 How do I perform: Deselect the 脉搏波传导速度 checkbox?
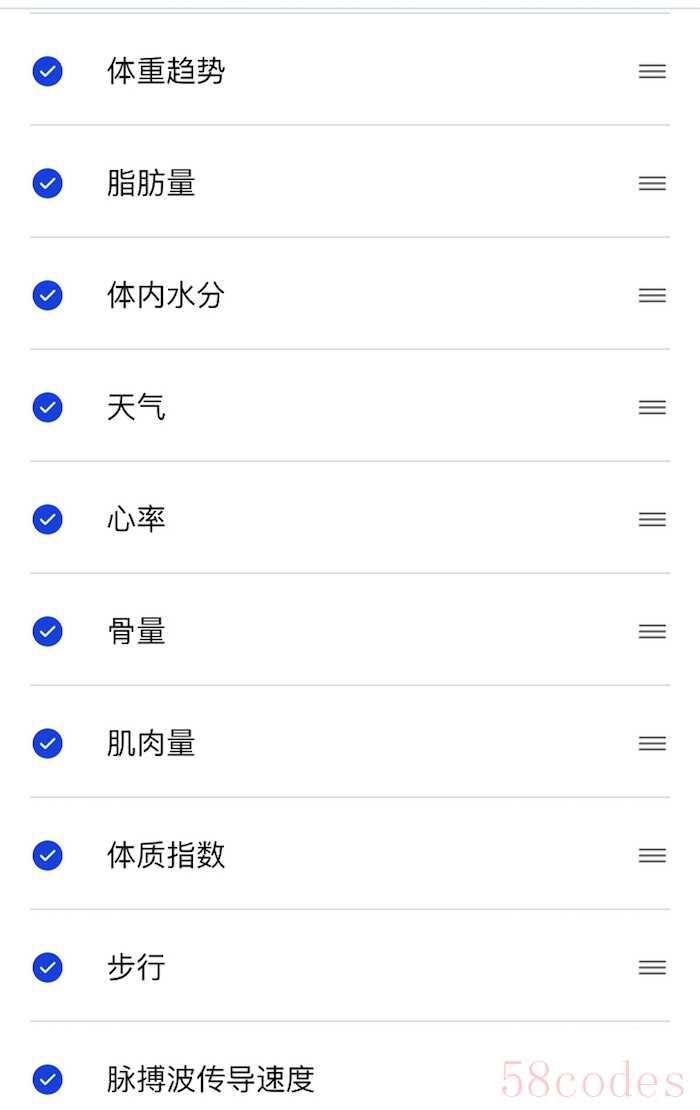48,1079
